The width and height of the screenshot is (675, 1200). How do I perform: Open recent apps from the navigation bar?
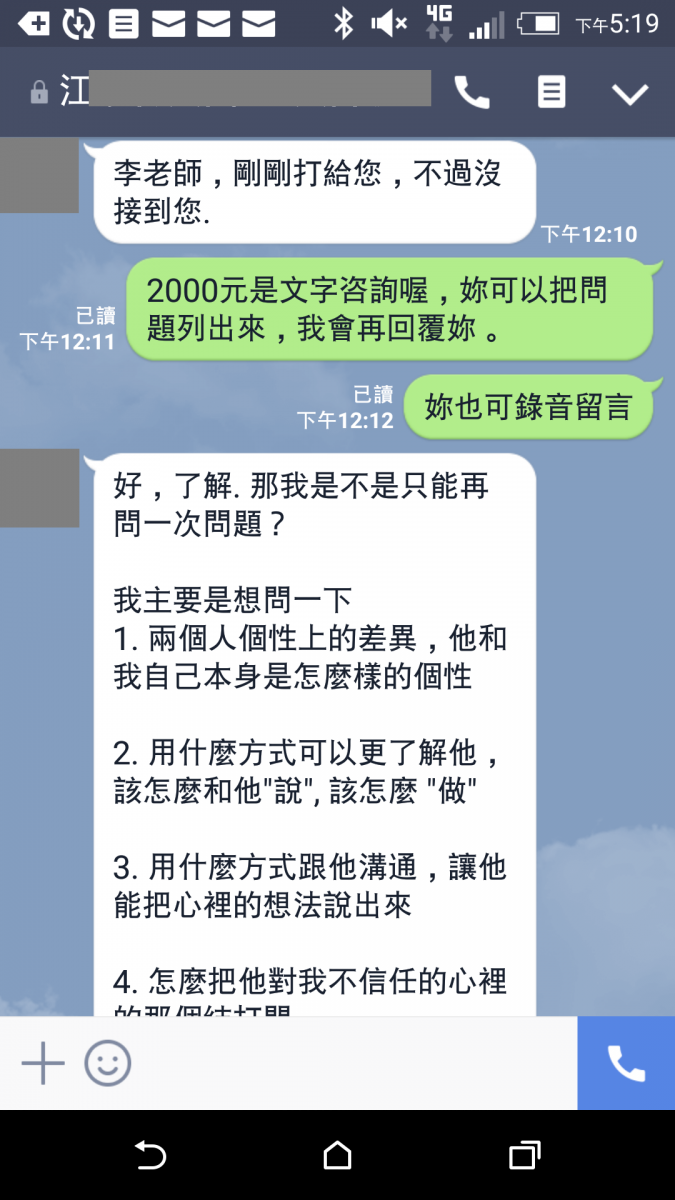pos(524,1156)
